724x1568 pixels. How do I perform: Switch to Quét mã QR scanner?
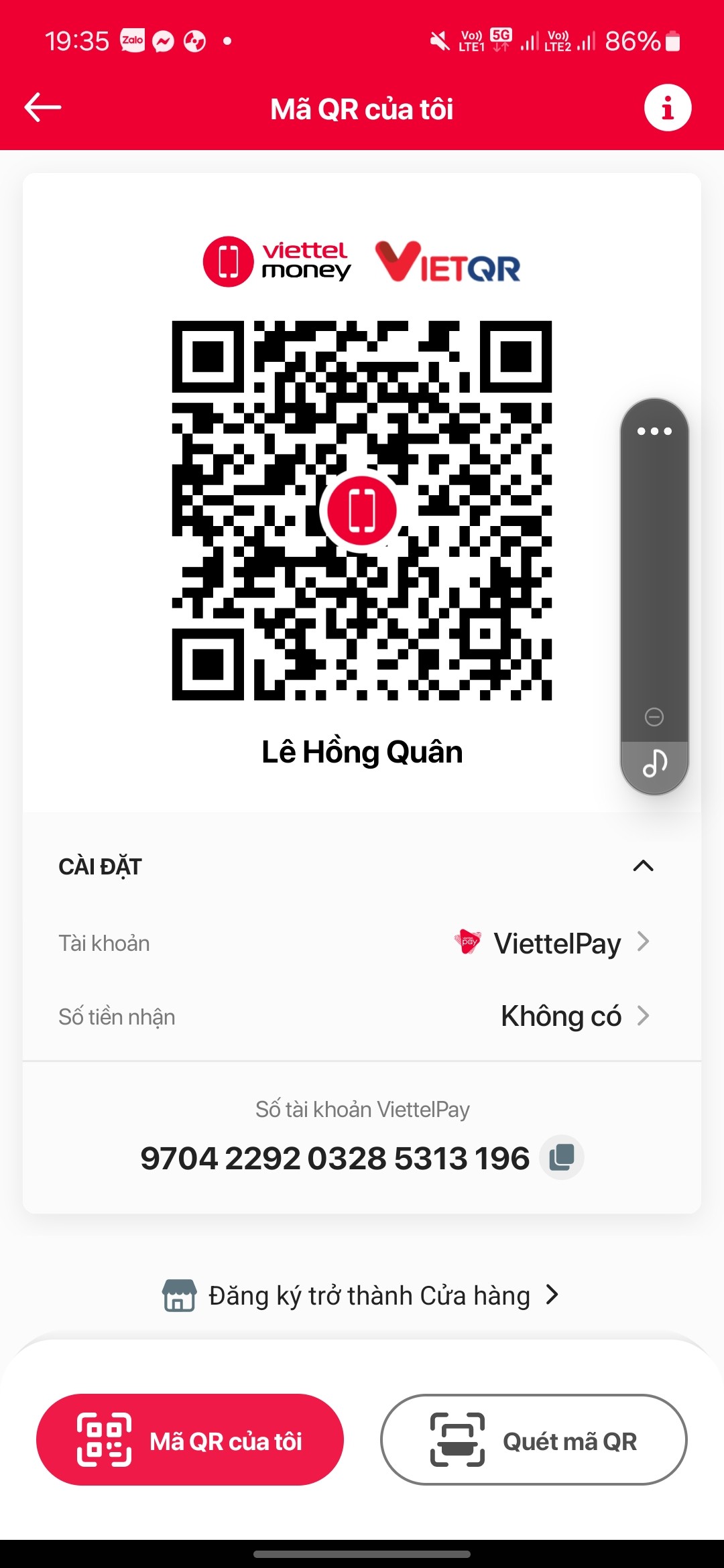534,1440
